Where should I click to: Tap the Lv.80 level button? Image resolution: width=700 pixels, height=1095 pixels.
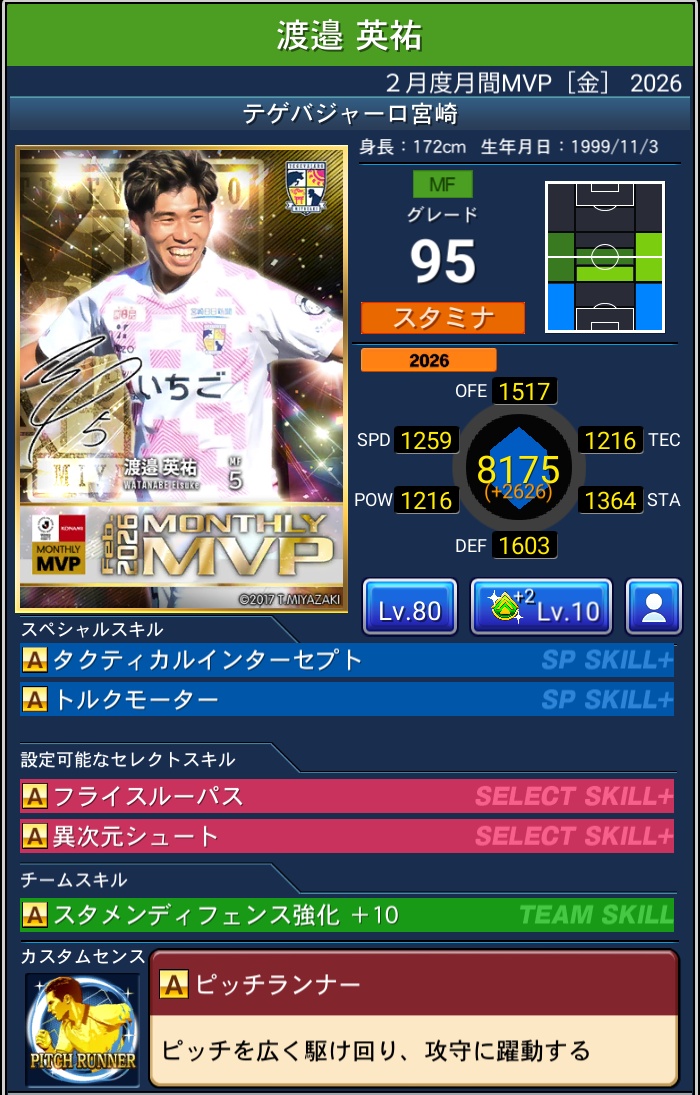(x=410, y=607)
